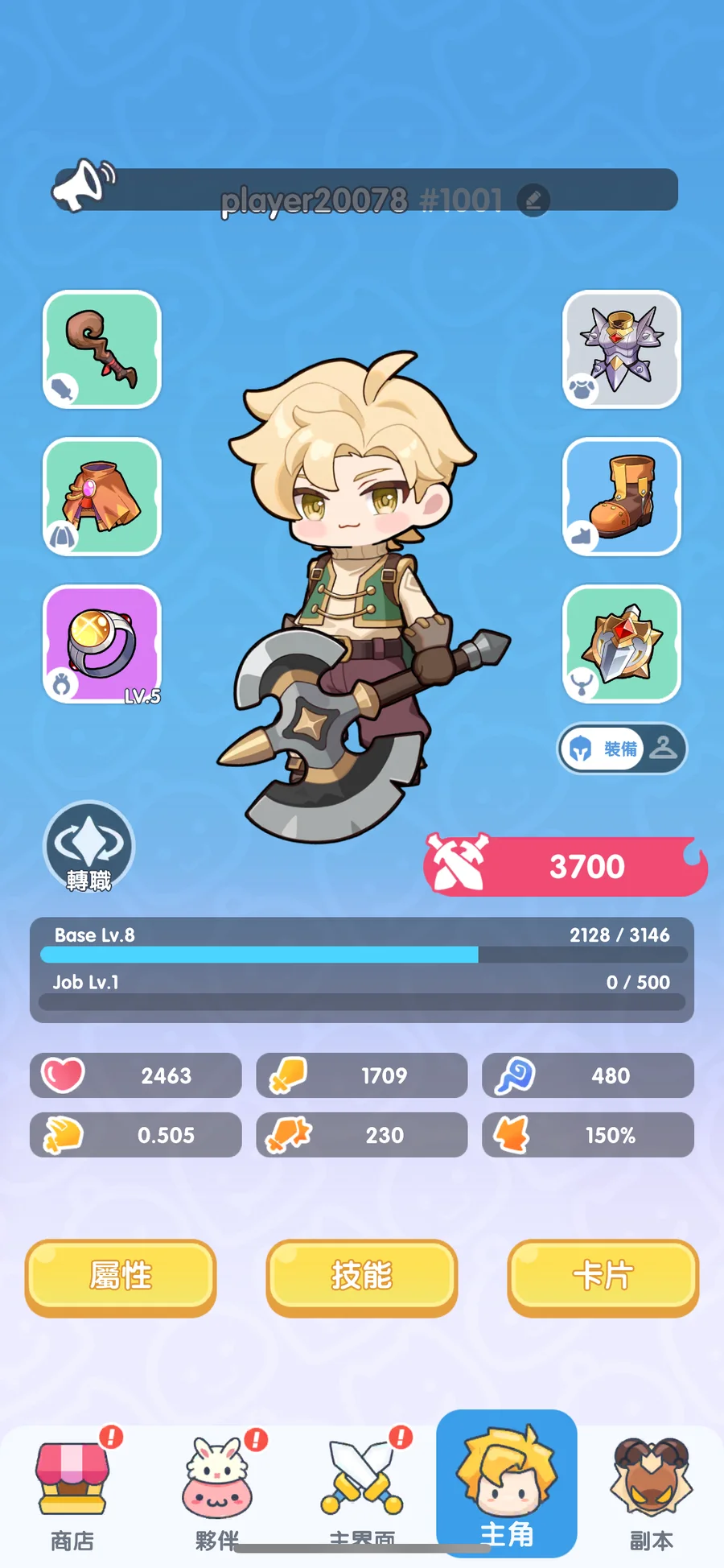724x1568 pixels.
Task: Open the orange cape equipment slot
Action: [x=102, y=497]
